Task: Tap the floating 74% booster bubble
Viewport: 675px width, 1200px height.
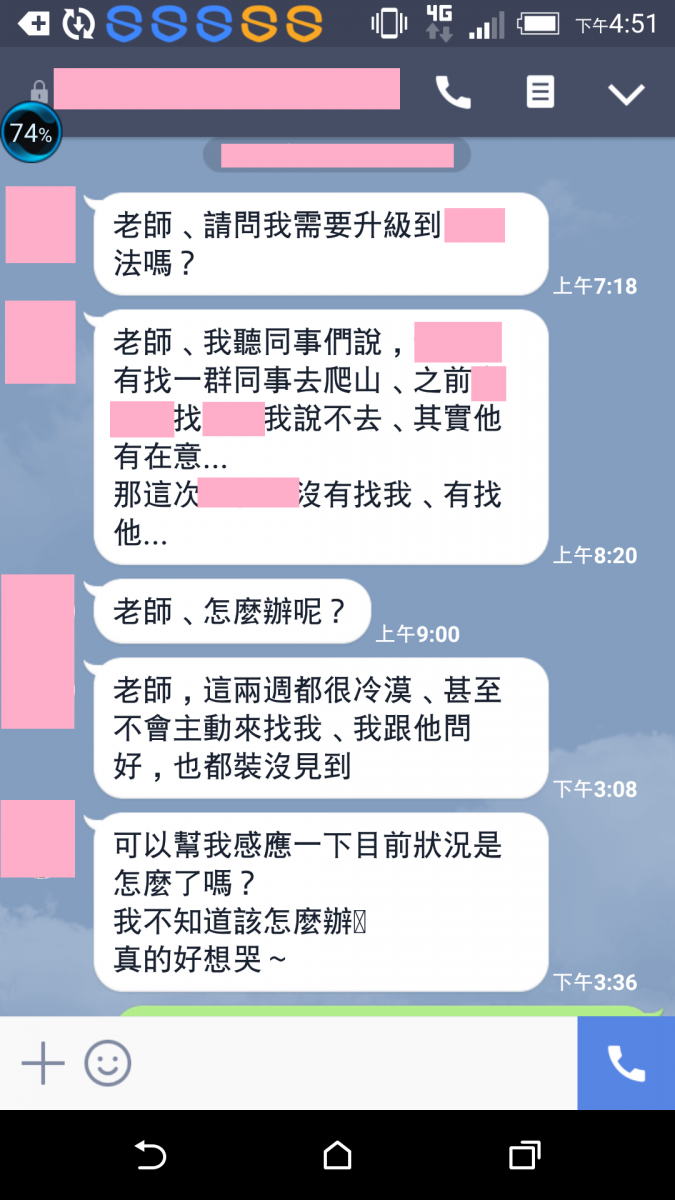Action: click(31, 133)
